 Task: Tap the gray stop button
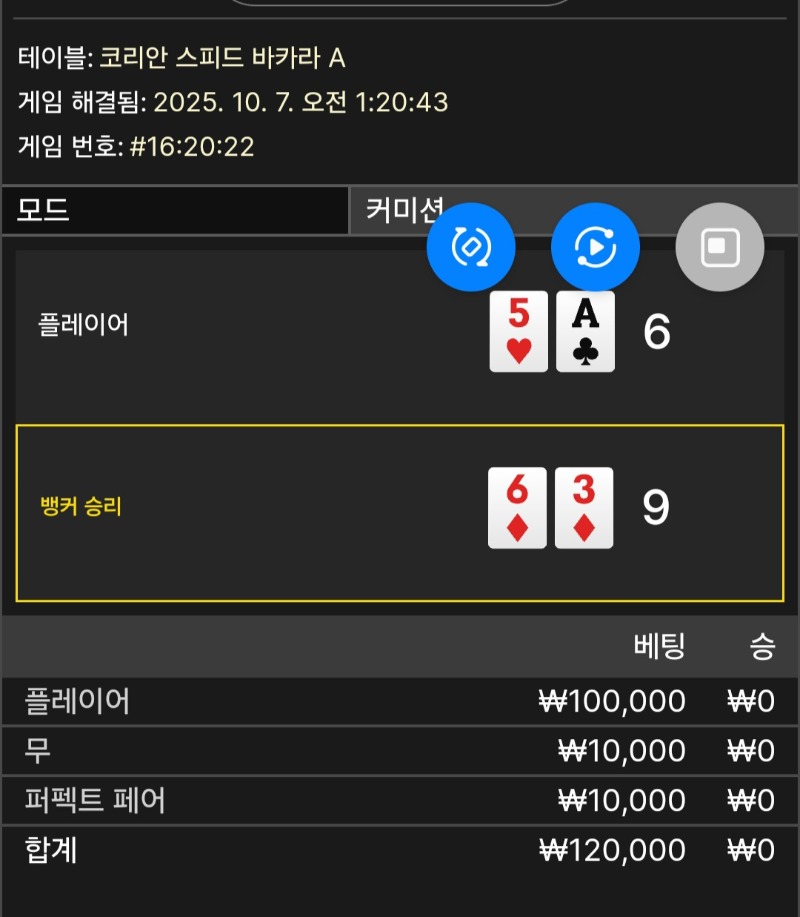[x=719, y=247]
